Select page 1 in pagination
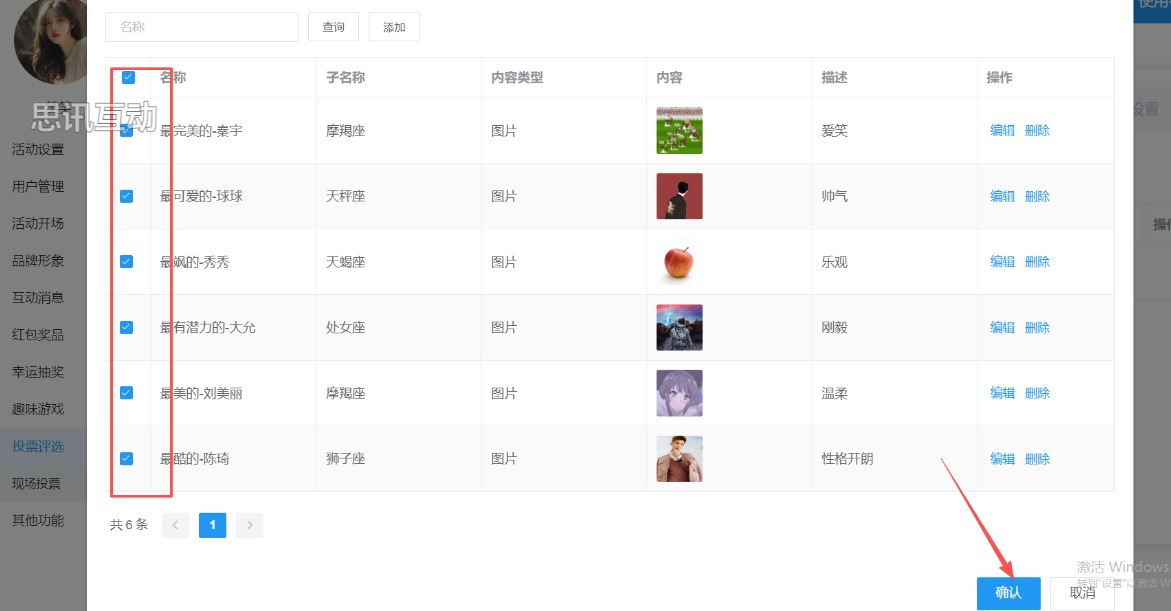 (x=212, y=525)
